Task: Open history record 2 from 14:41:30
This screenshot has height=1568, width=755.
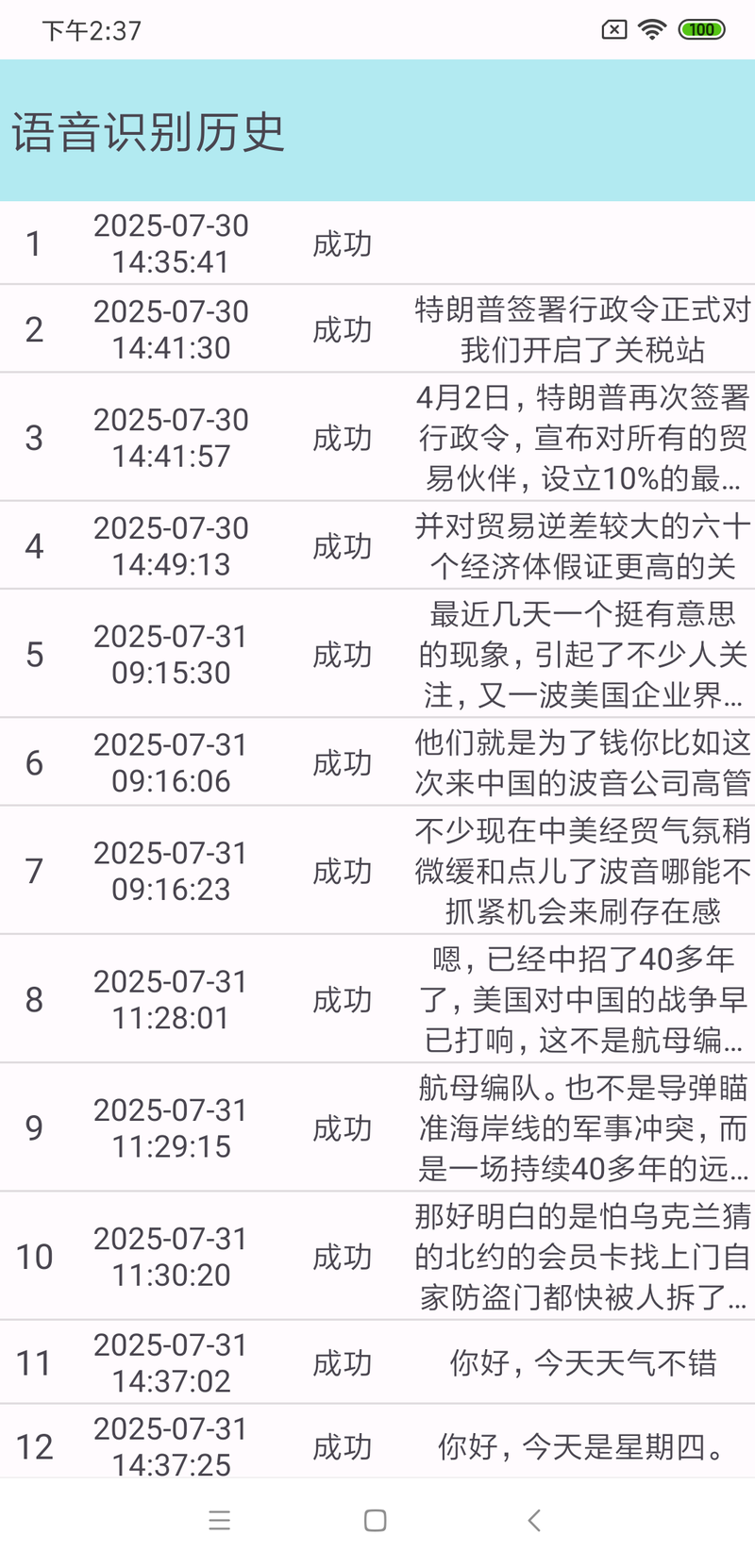Action: click(x=377, y=329)
